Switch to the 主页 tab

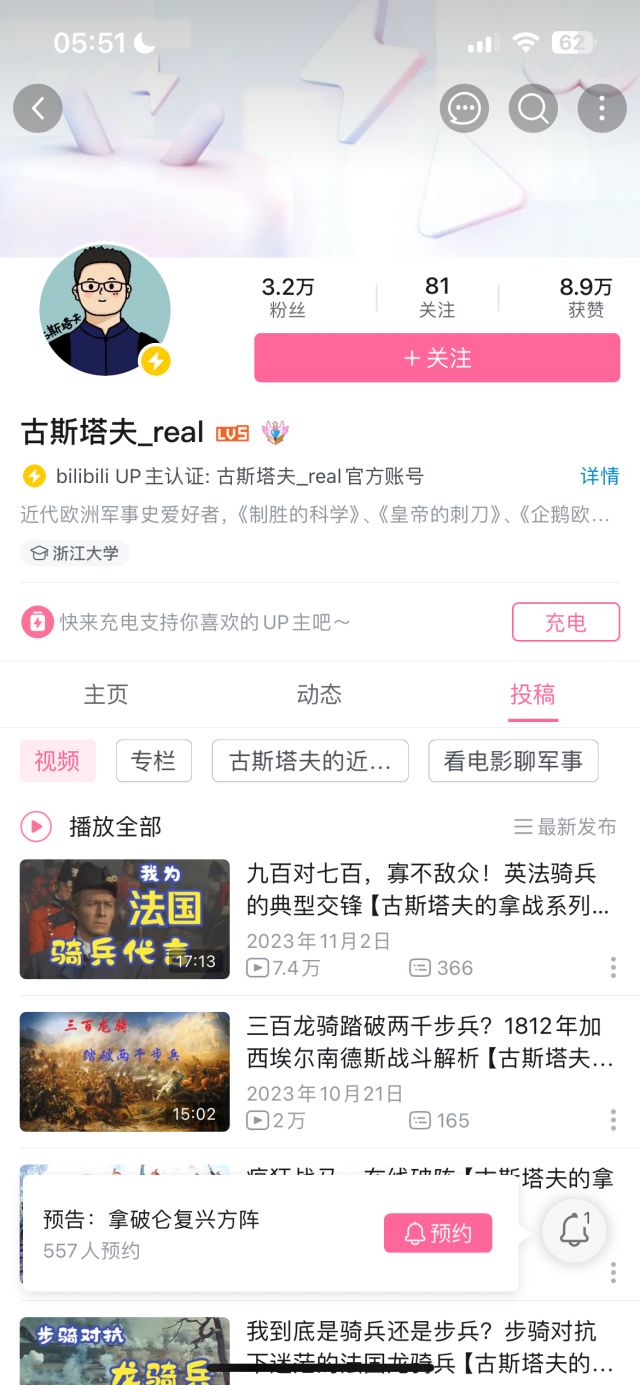click(106, 694)
